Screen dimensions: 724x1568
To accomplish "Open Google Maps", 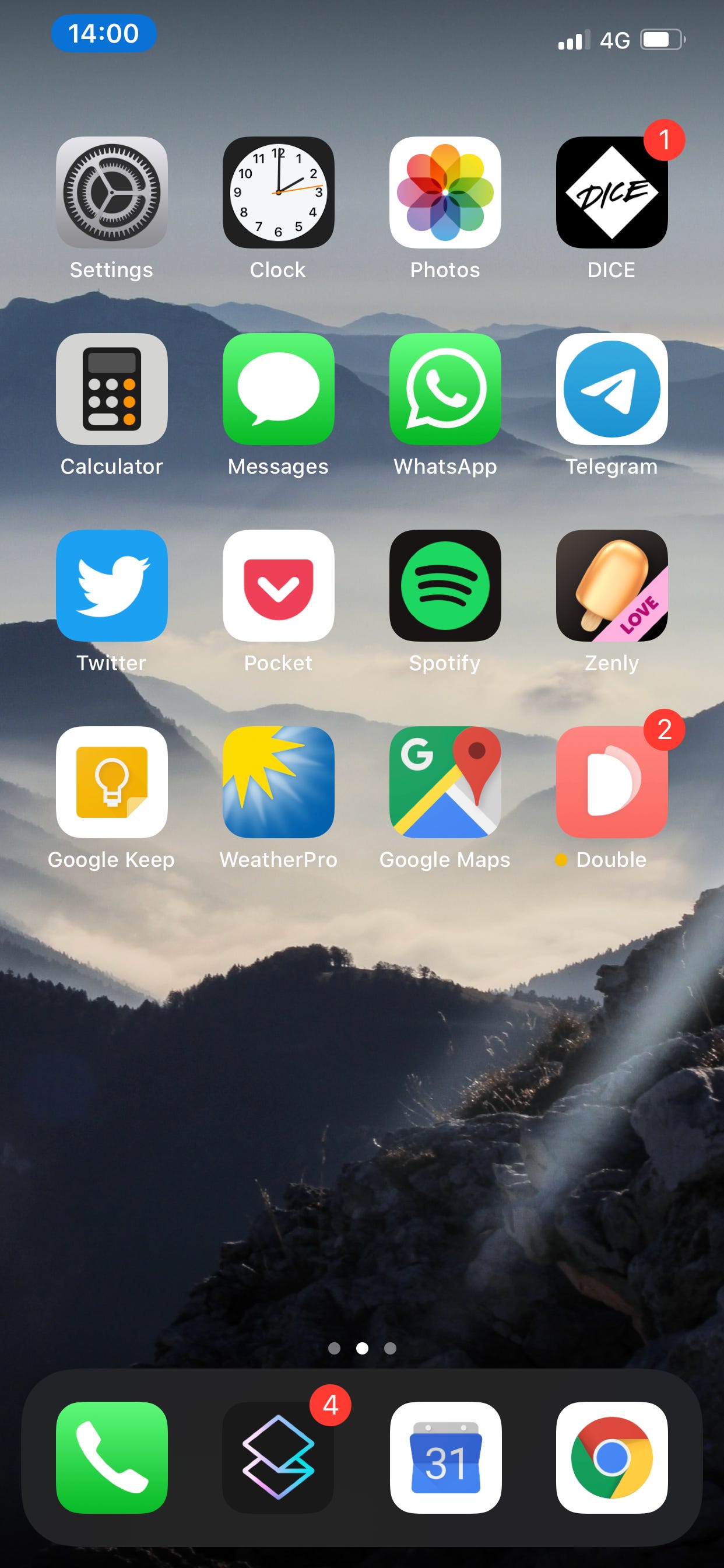I will pyautogui.click(x=445, y=782).
